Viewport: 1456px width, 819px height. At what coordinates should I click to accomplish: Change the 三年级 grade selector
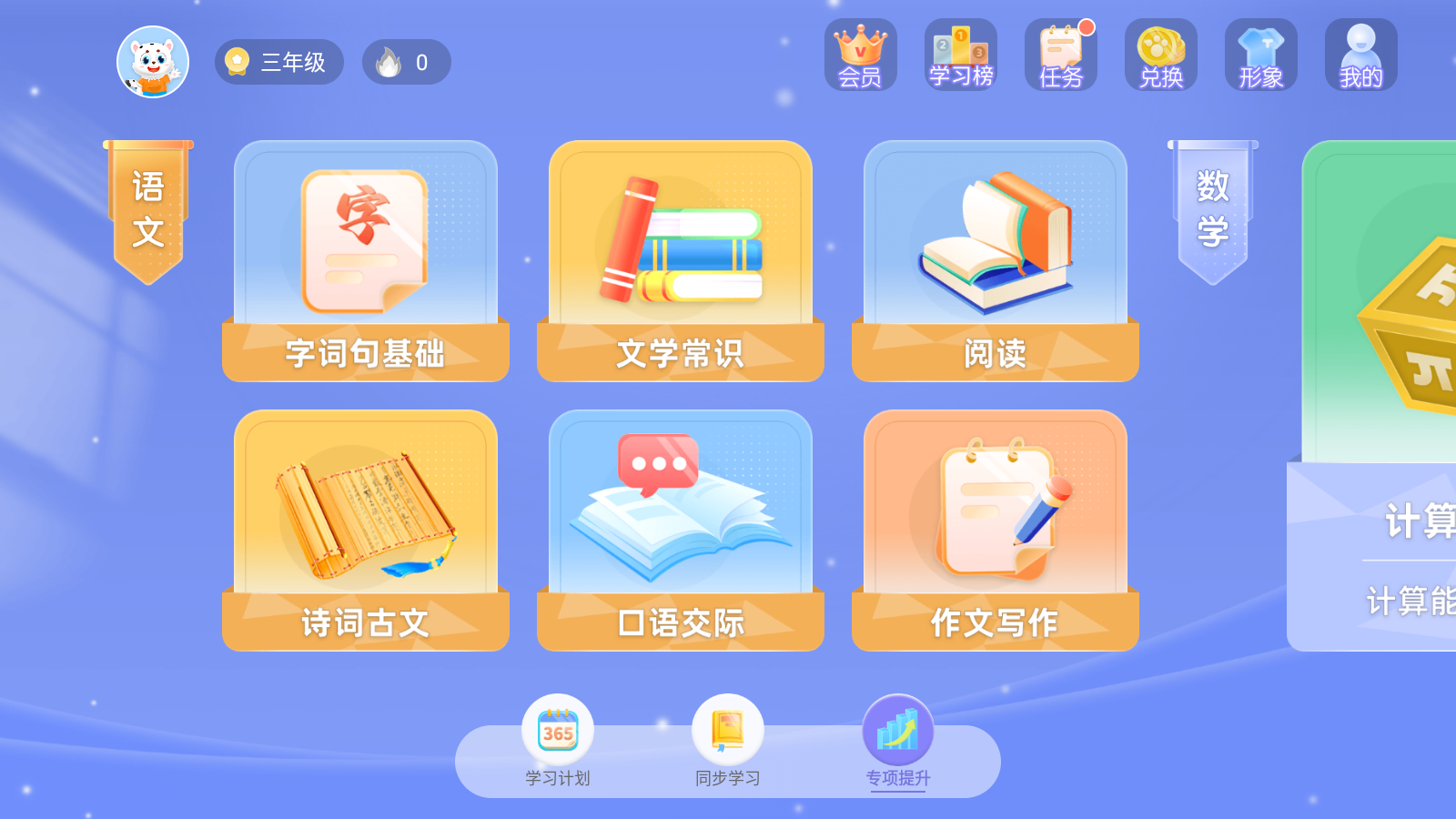pyautogui.click(x=279, y=62)
